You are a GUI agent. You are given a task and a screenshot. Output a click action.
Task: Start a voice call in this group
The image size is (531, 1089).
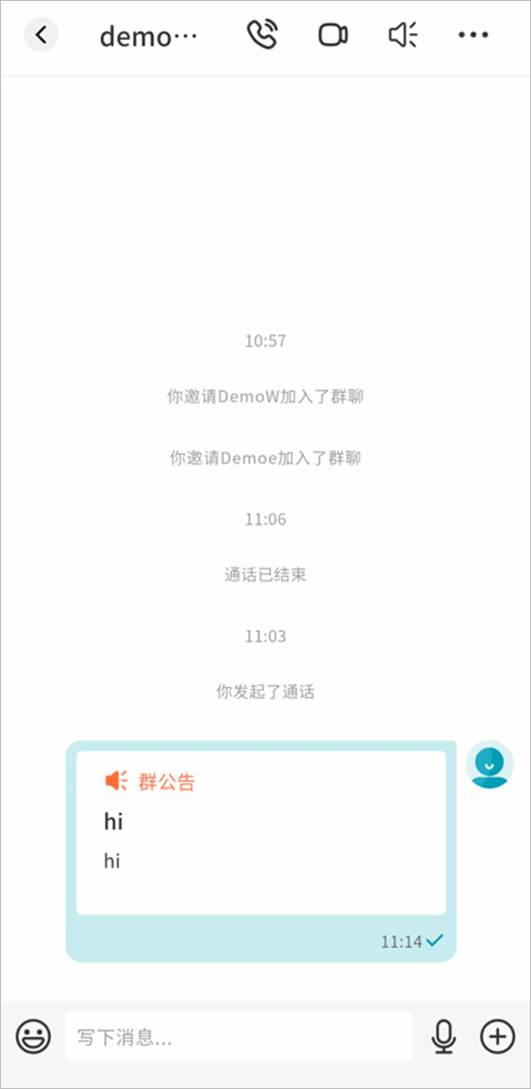pos(262,35)
